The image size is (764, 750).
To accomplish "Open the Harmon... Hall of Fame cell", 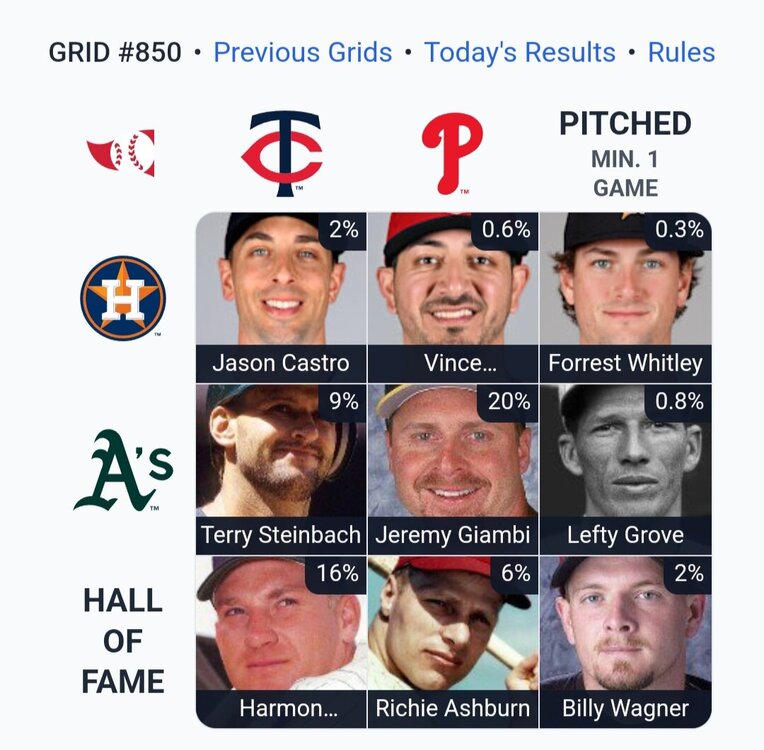I will [281, 641].
